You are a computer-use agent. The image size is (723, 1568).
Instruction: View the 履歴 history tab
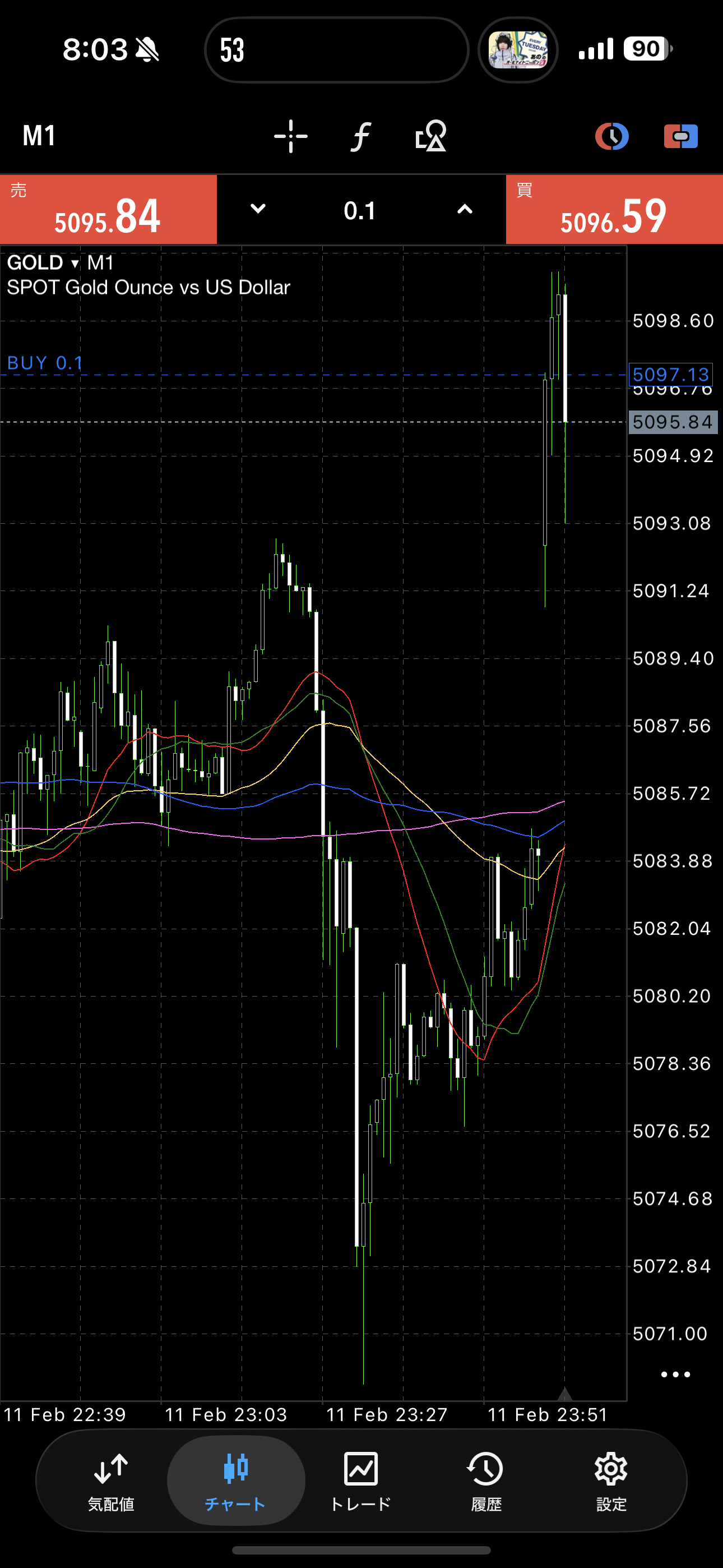click(x=486, y=1481)
